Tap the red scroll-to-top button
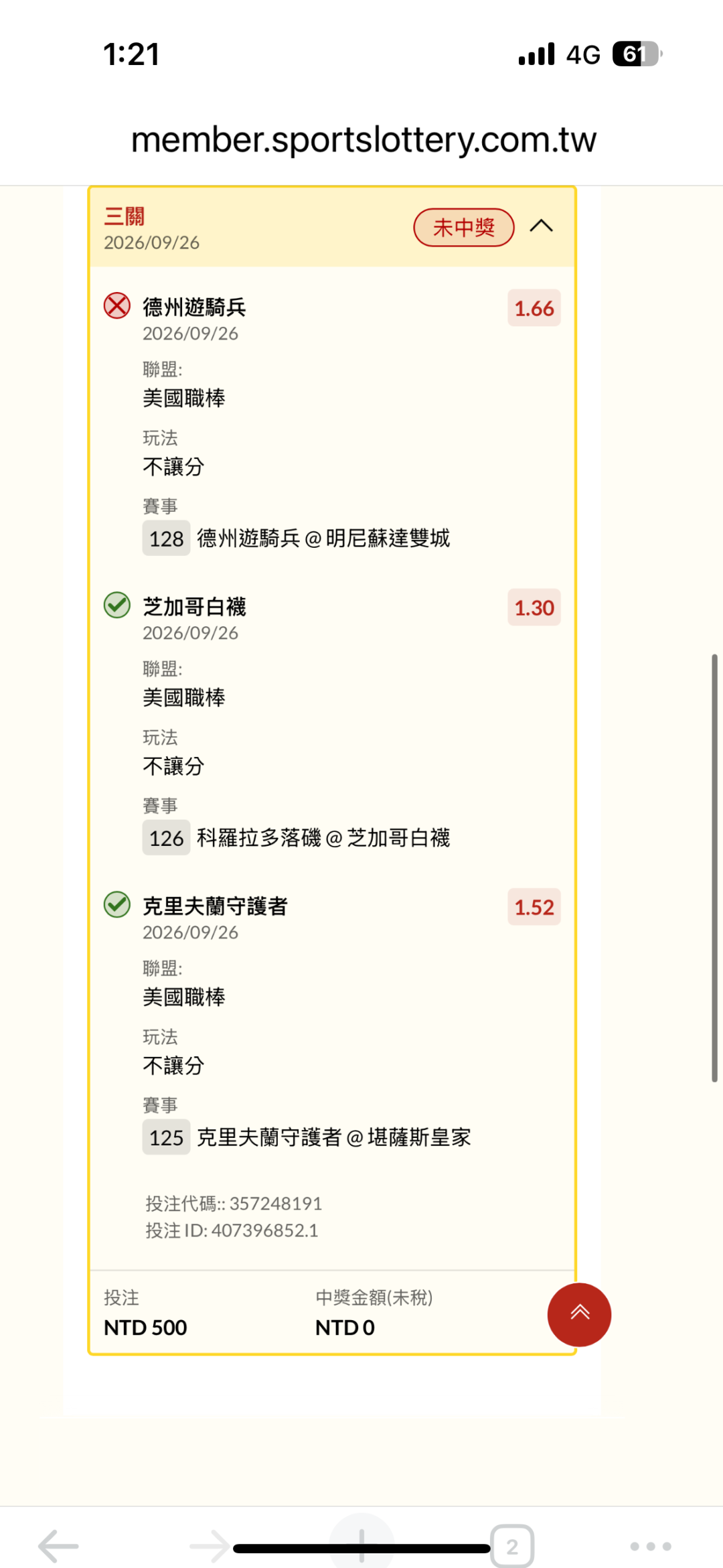Viewport: 723px width, 1568px height. (579, 1314)
